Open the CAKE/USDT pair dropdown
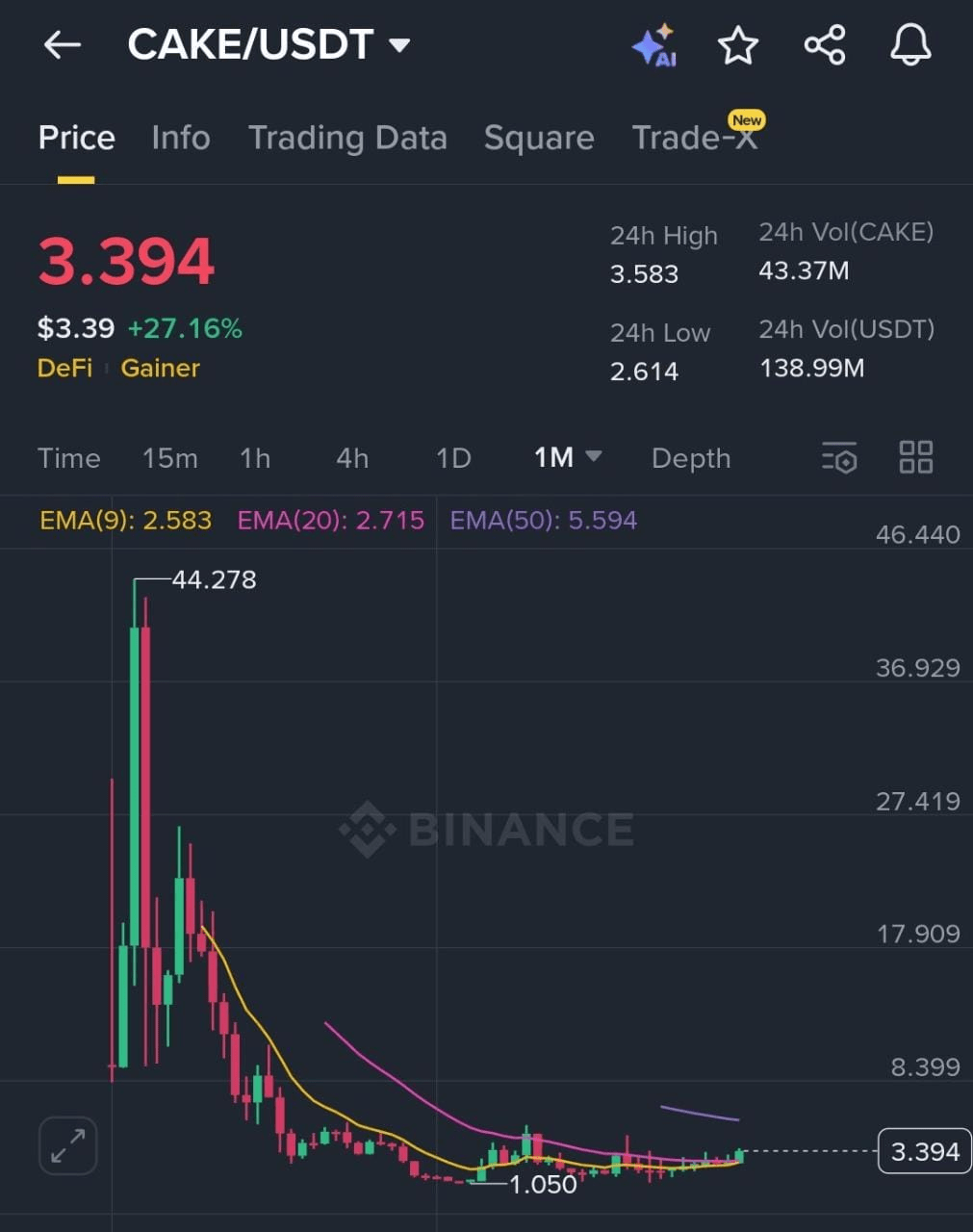The image size is (973, 1232). click(269, 44)
